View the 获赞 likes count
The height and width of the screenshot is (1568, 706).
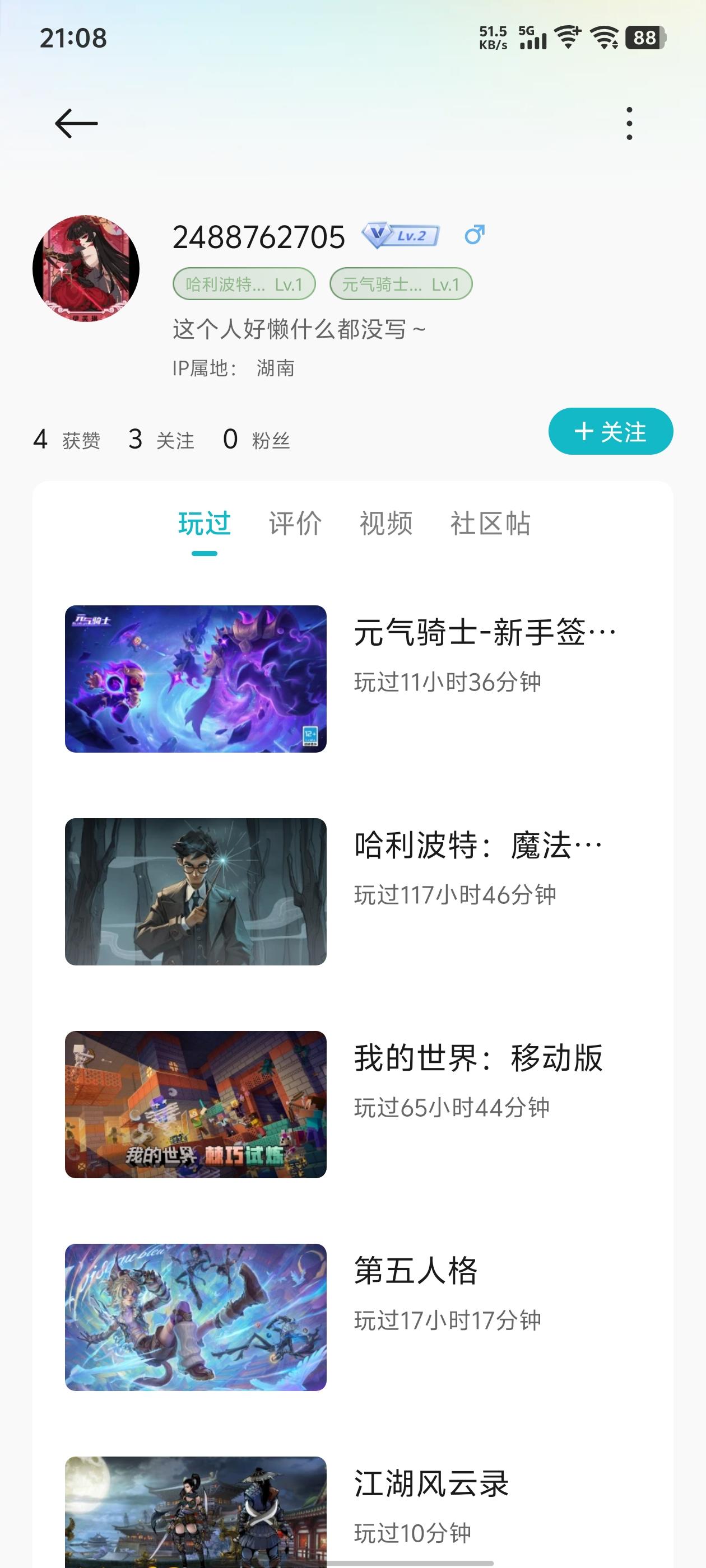pyautogui.click(x=67, y=440)
